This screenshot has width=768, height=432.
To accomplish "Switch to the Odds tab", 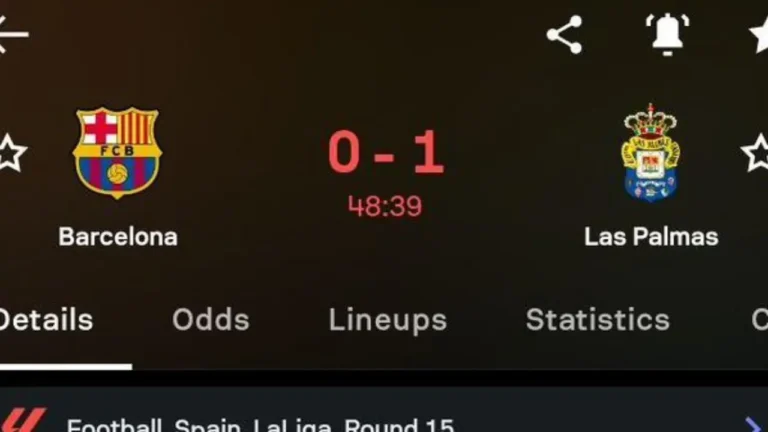I will (210, 320).
